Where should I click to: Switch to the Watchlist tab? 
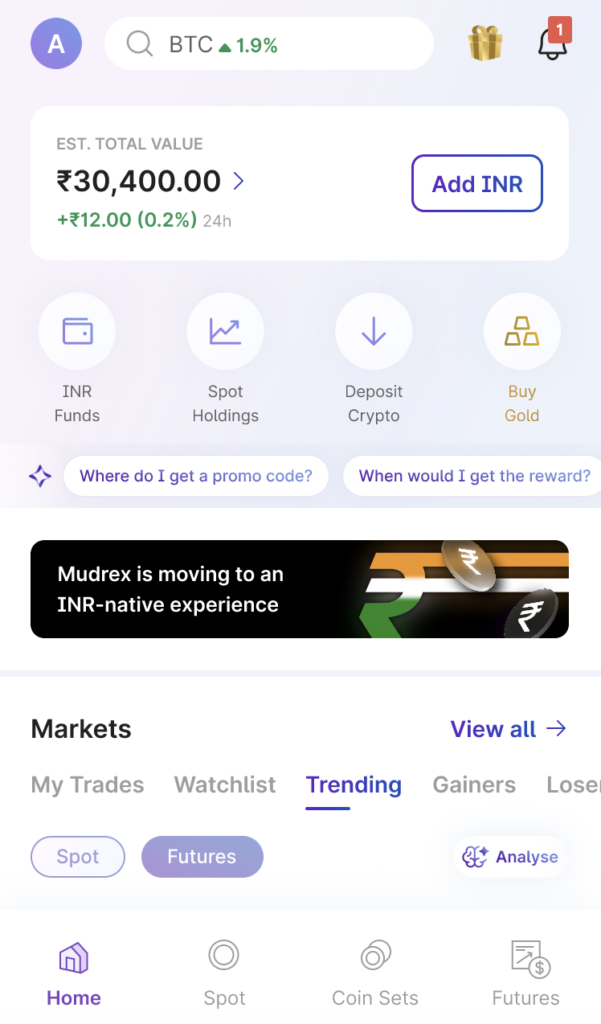[225, 785]
